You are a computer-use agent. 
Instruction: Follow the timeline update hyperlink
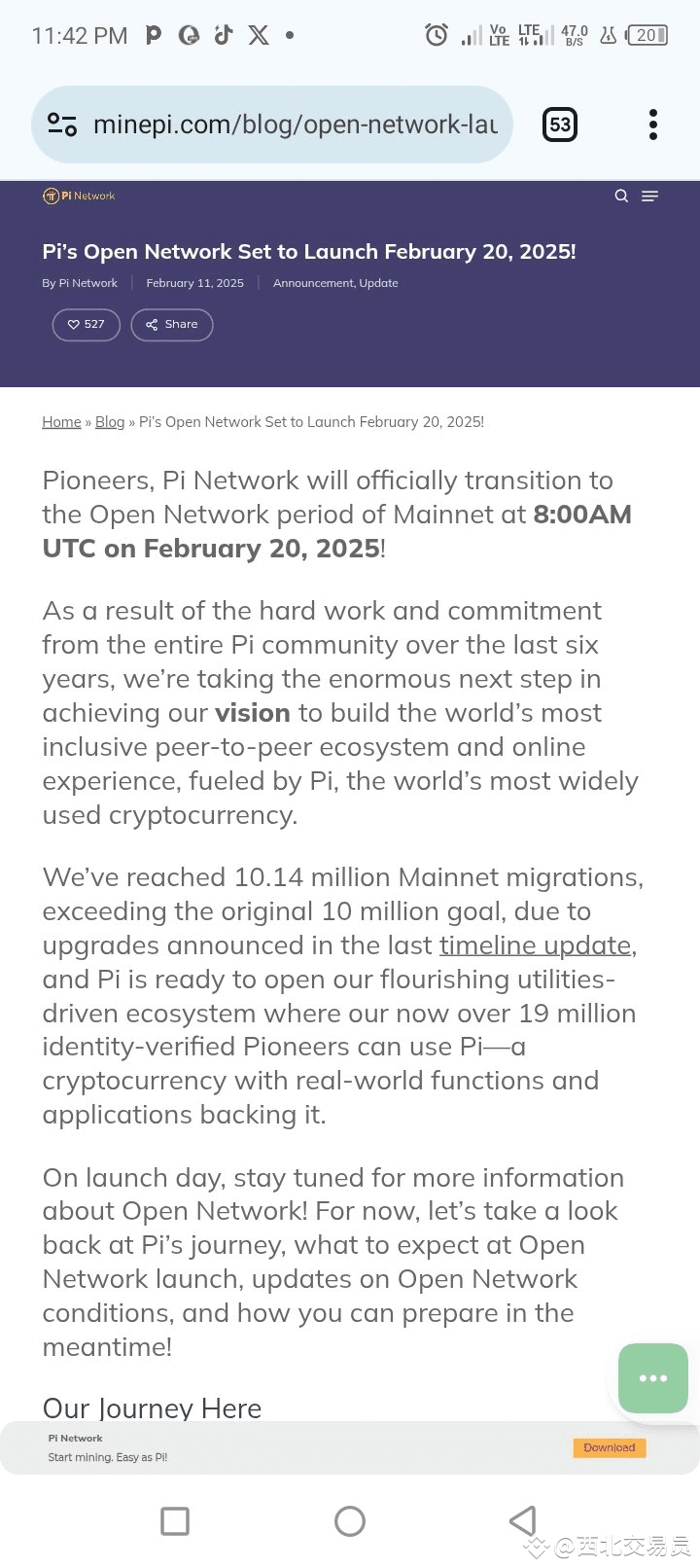coord(536,944)
